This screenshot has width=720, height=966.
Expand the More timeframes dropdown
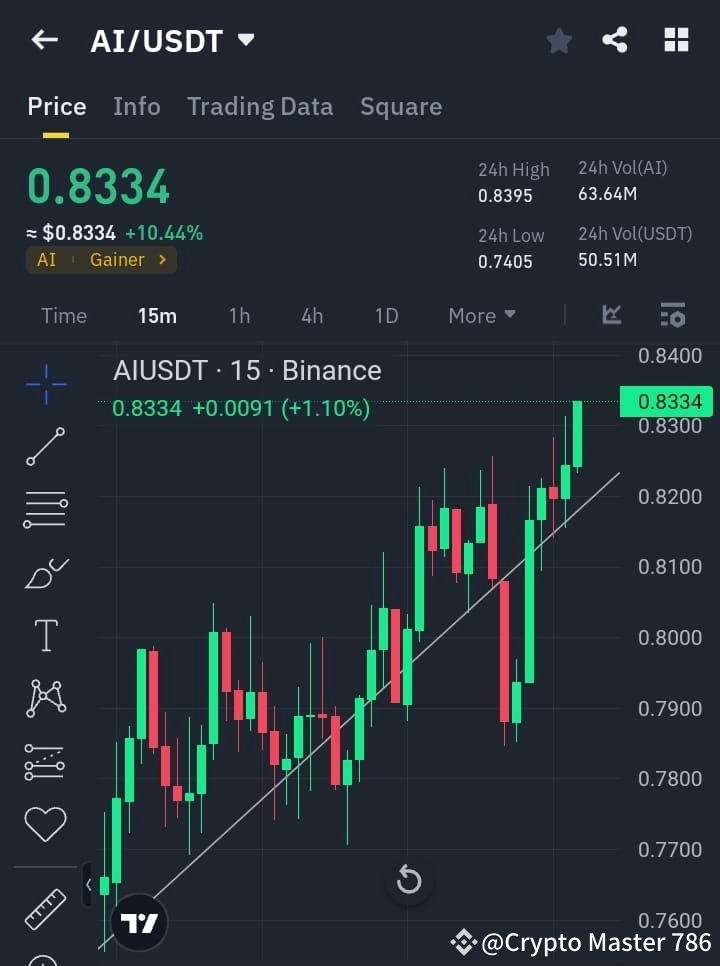pos(481,315)
